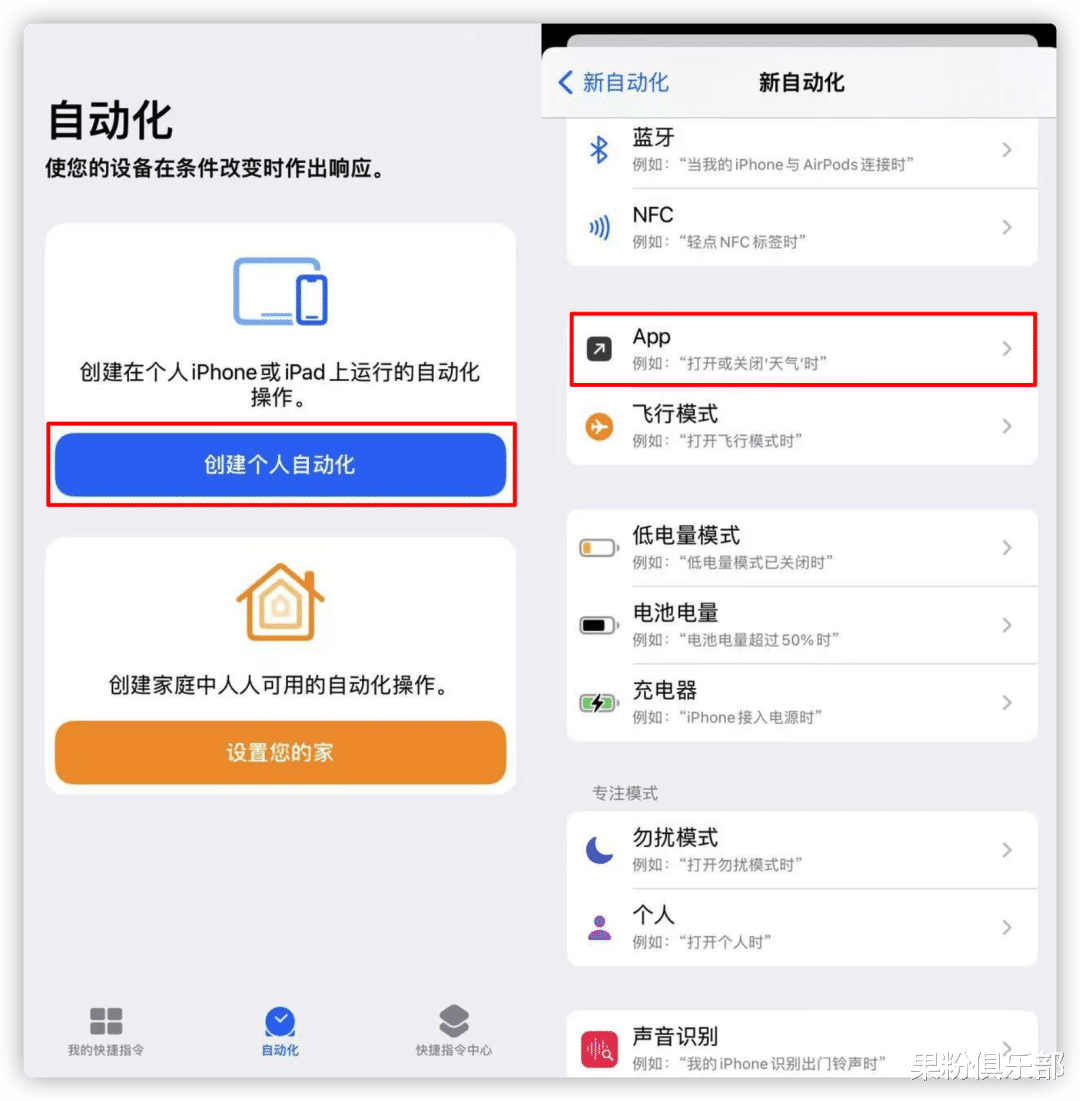Expand the NFC row with its chevron
The image size is (1080, 1101).
click(x=1007, y=227)
